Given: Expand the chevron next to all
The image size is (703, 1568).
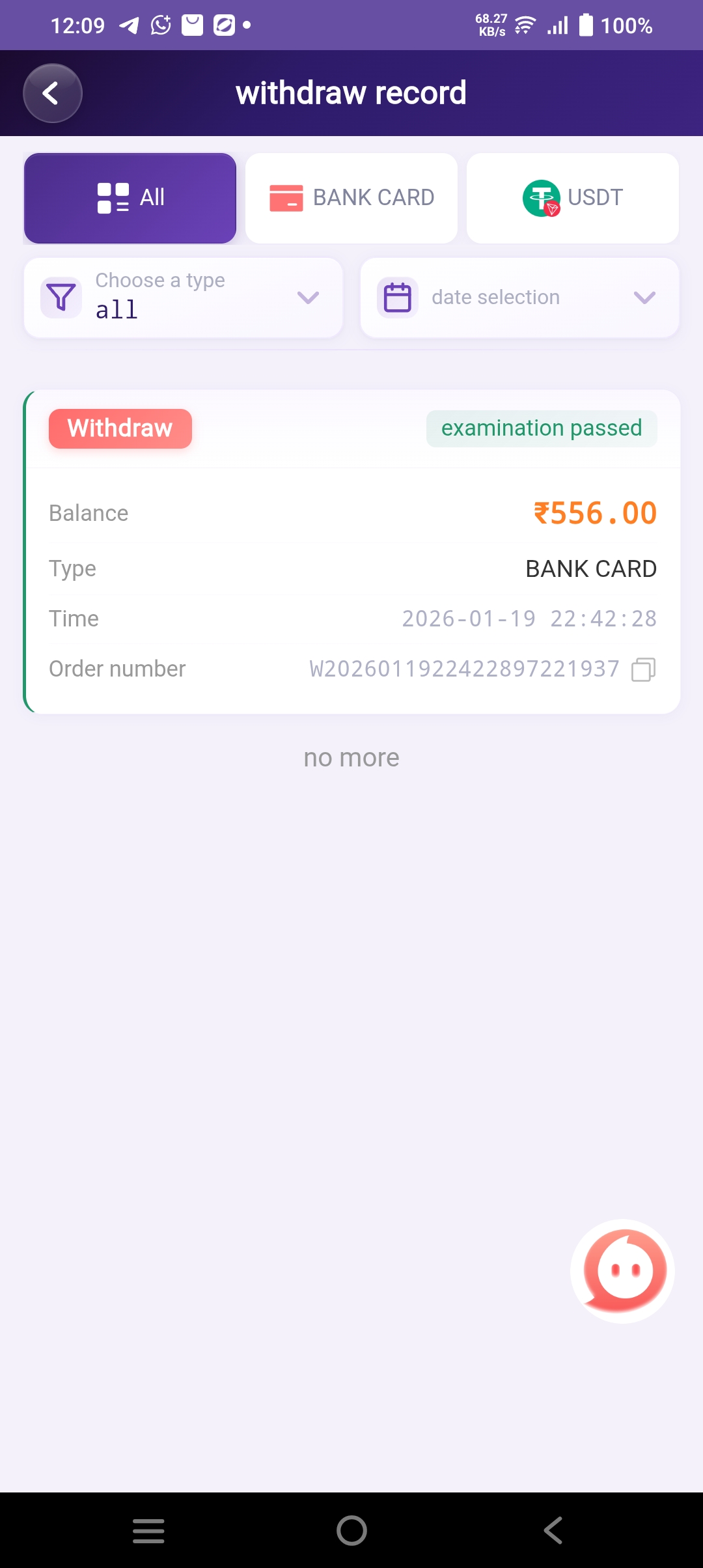Looking at the screenshot, I should pyautogui.click(x=307, y=298).
